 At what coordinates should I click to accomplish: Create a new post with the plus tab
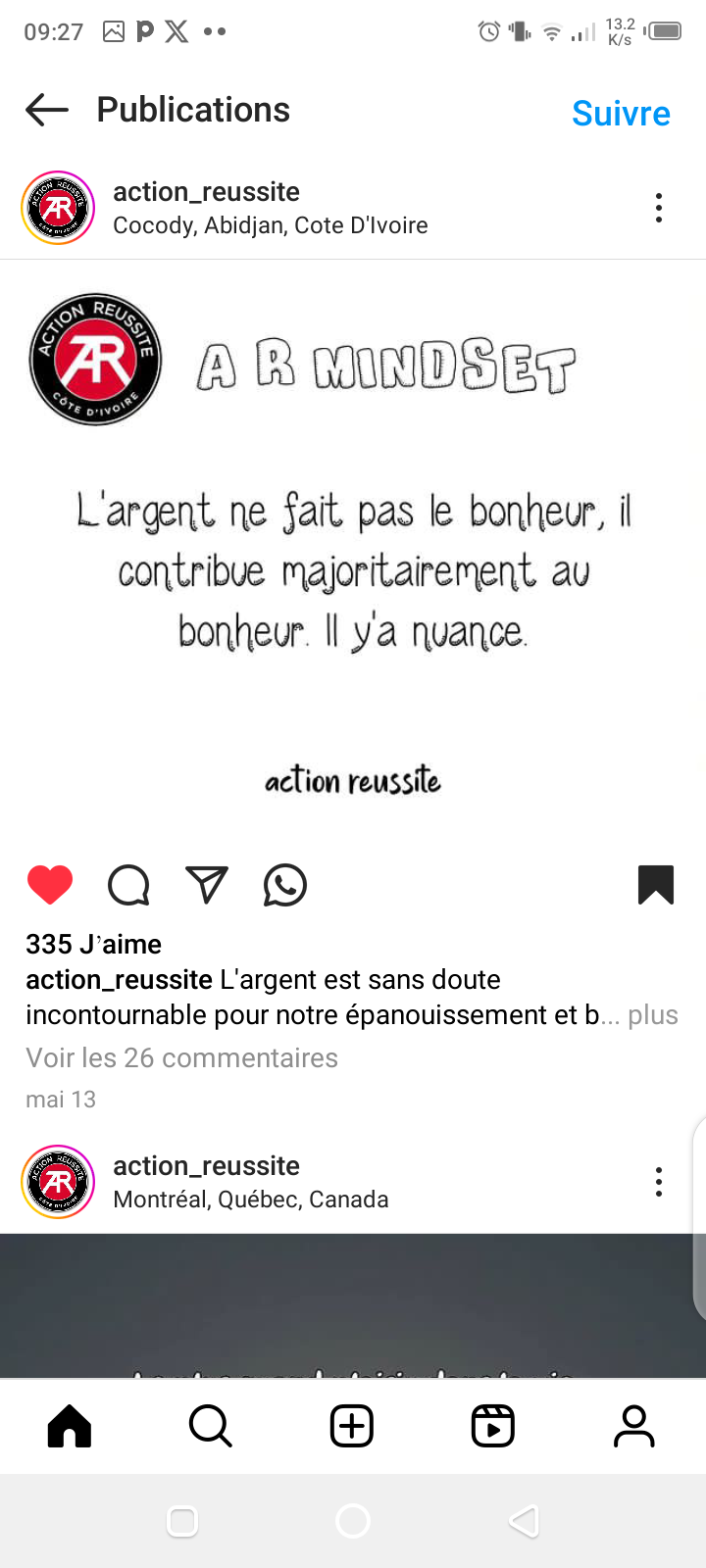click(x=352, y=1427)
